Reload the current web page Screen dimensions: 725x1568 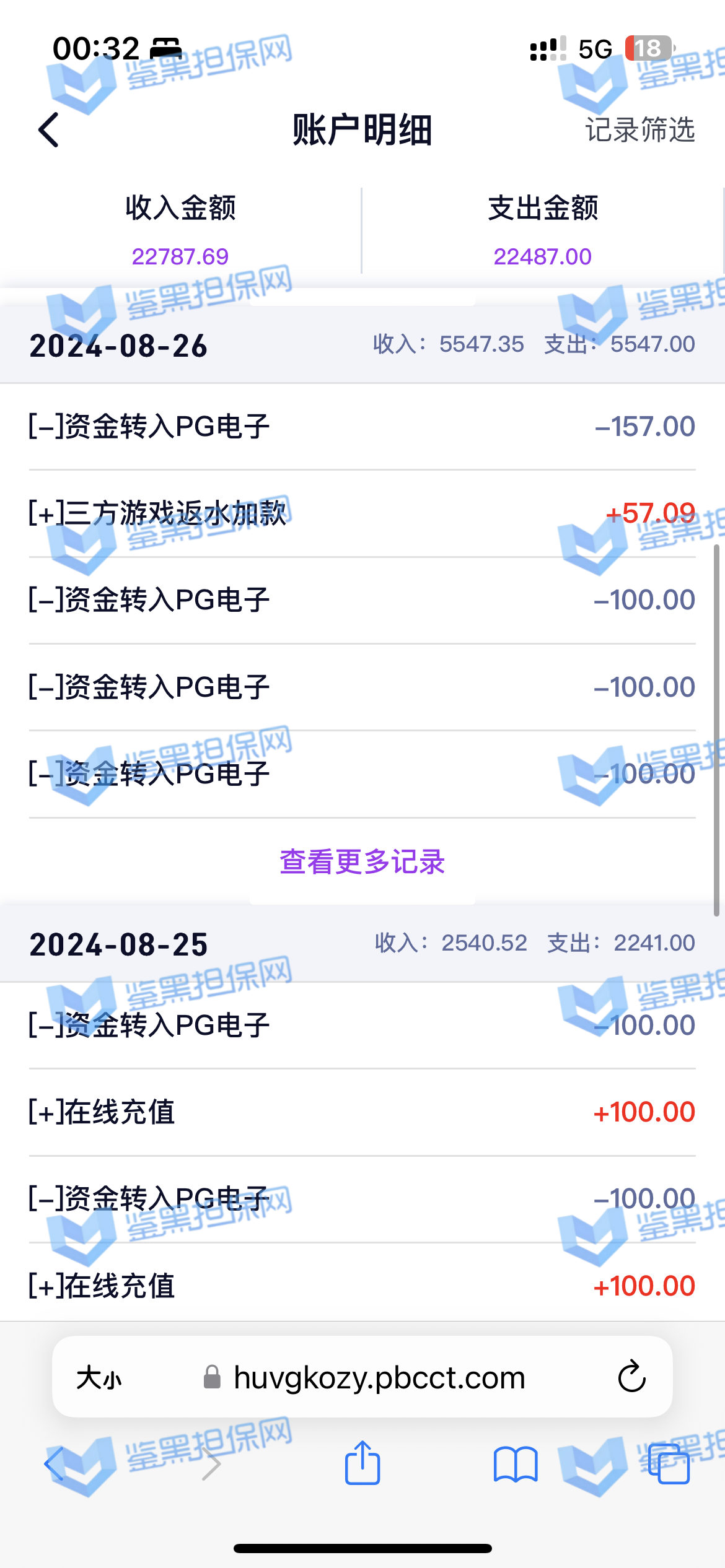(631, 1378)
